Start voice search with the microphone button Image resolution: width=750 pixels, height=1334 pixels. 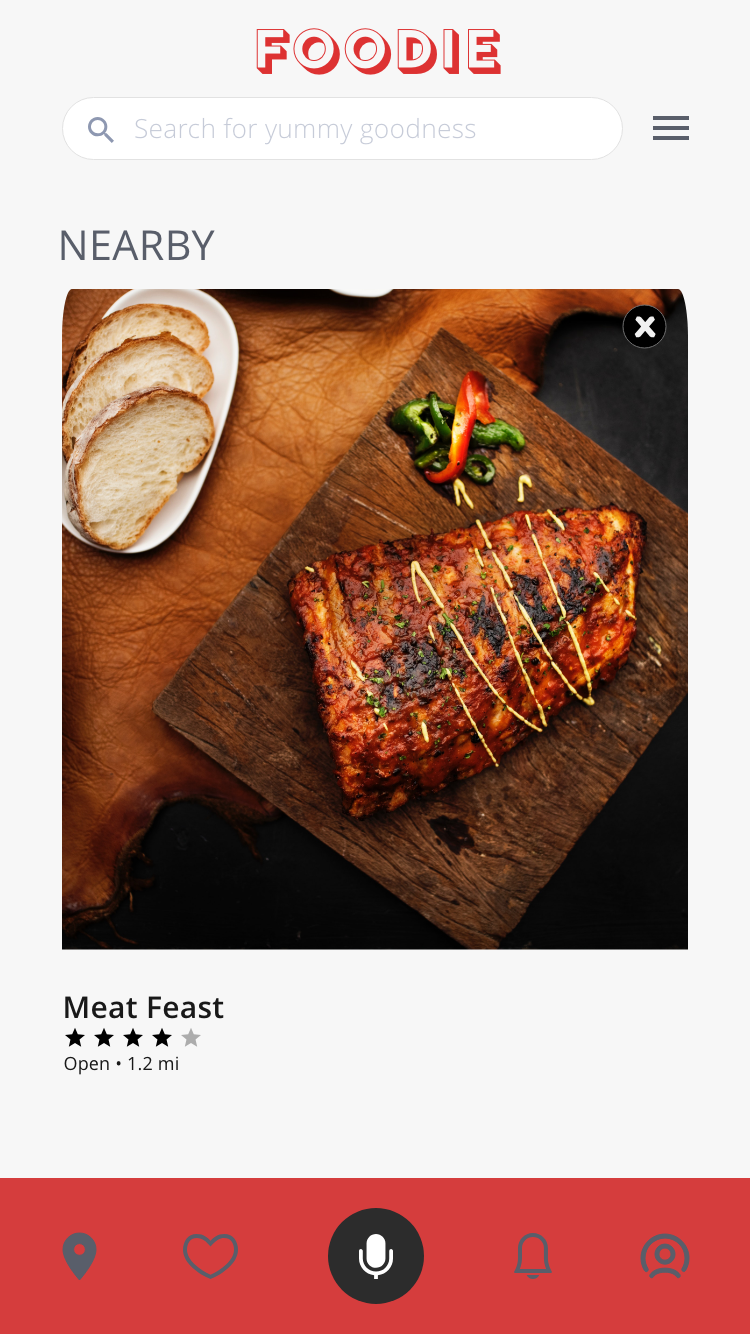pyautogui.click(x=376, y=1256)
